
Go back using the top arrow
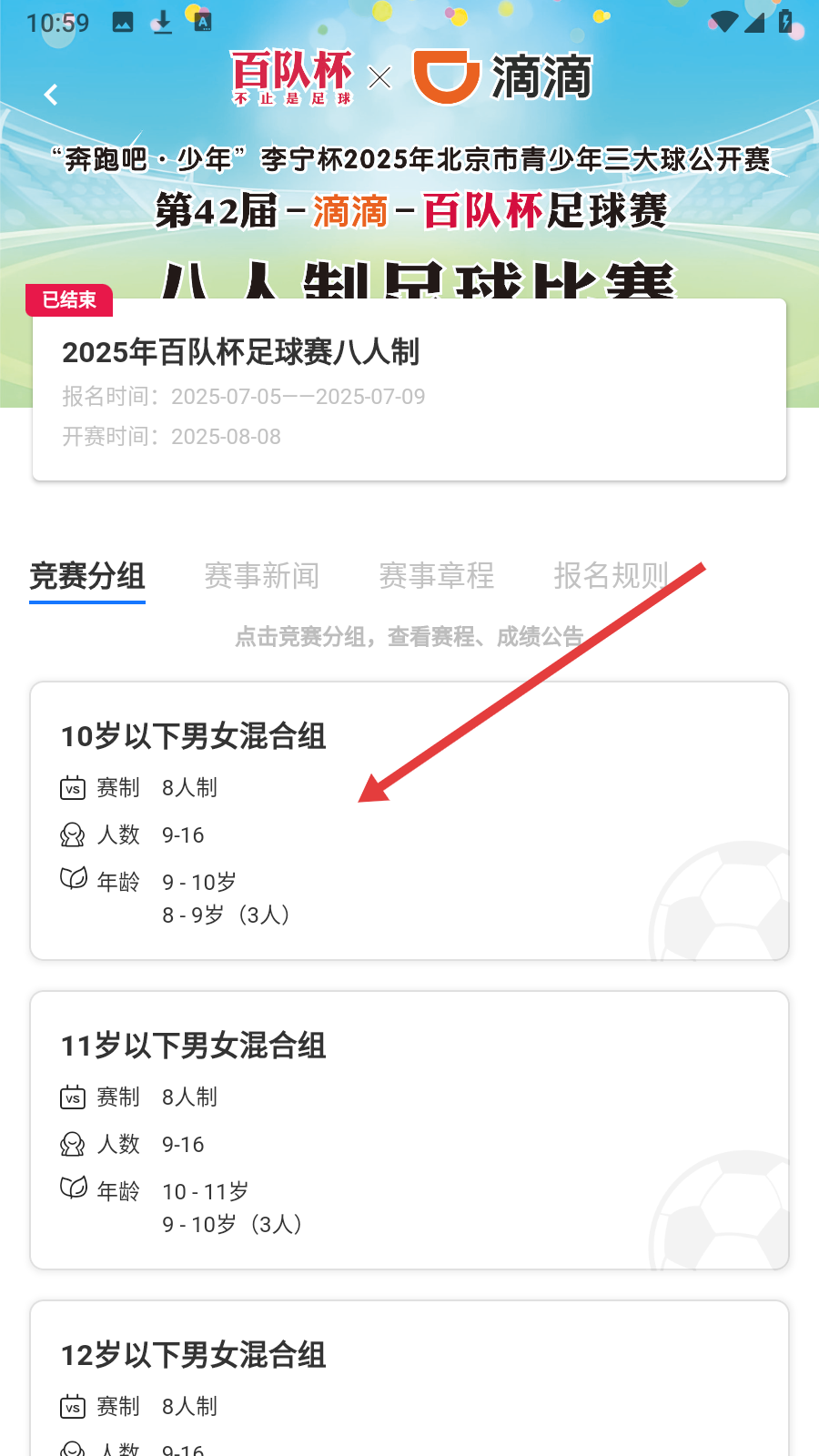pyautogui.click(x=52, y=95)
